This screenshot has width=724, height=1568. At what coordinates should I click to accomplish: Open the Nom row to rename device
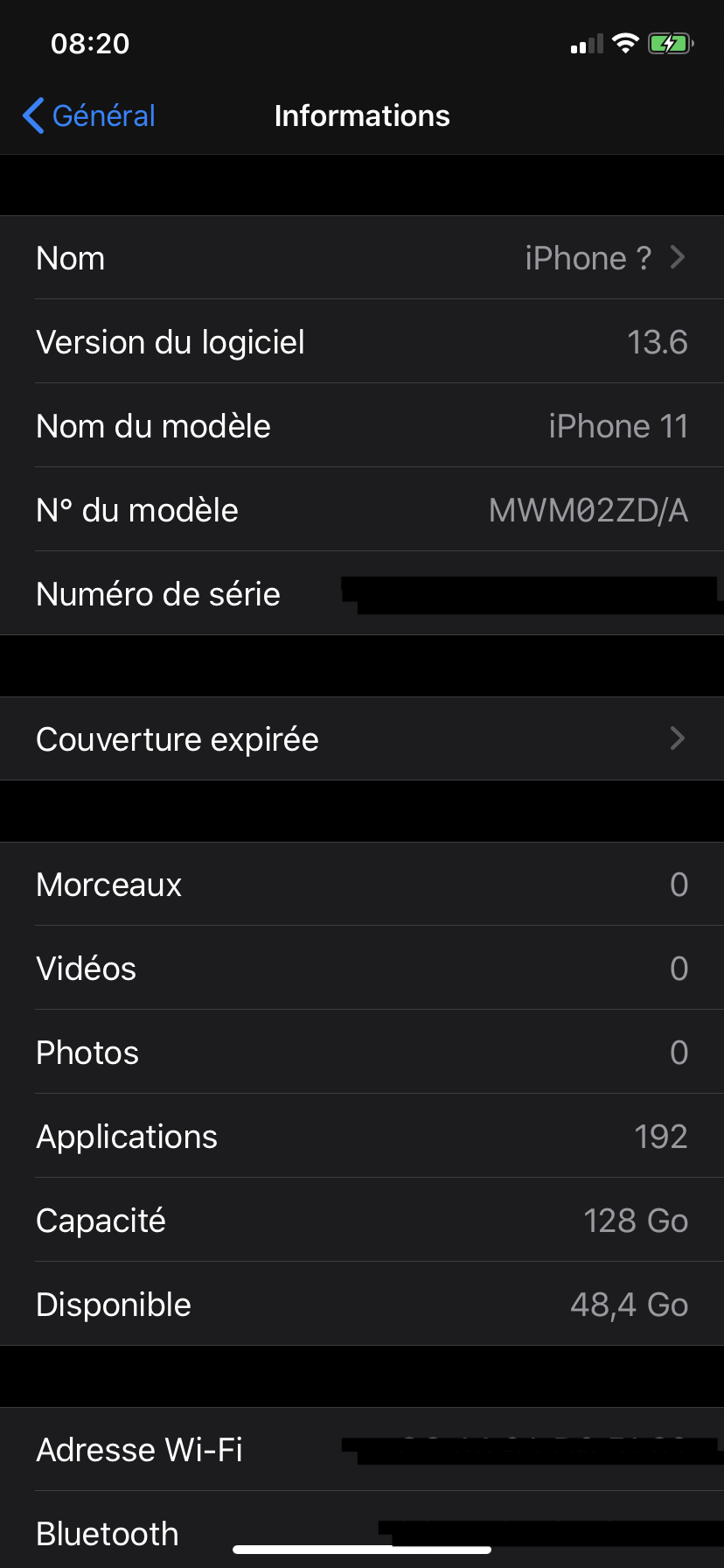click(x=362, y=258)
